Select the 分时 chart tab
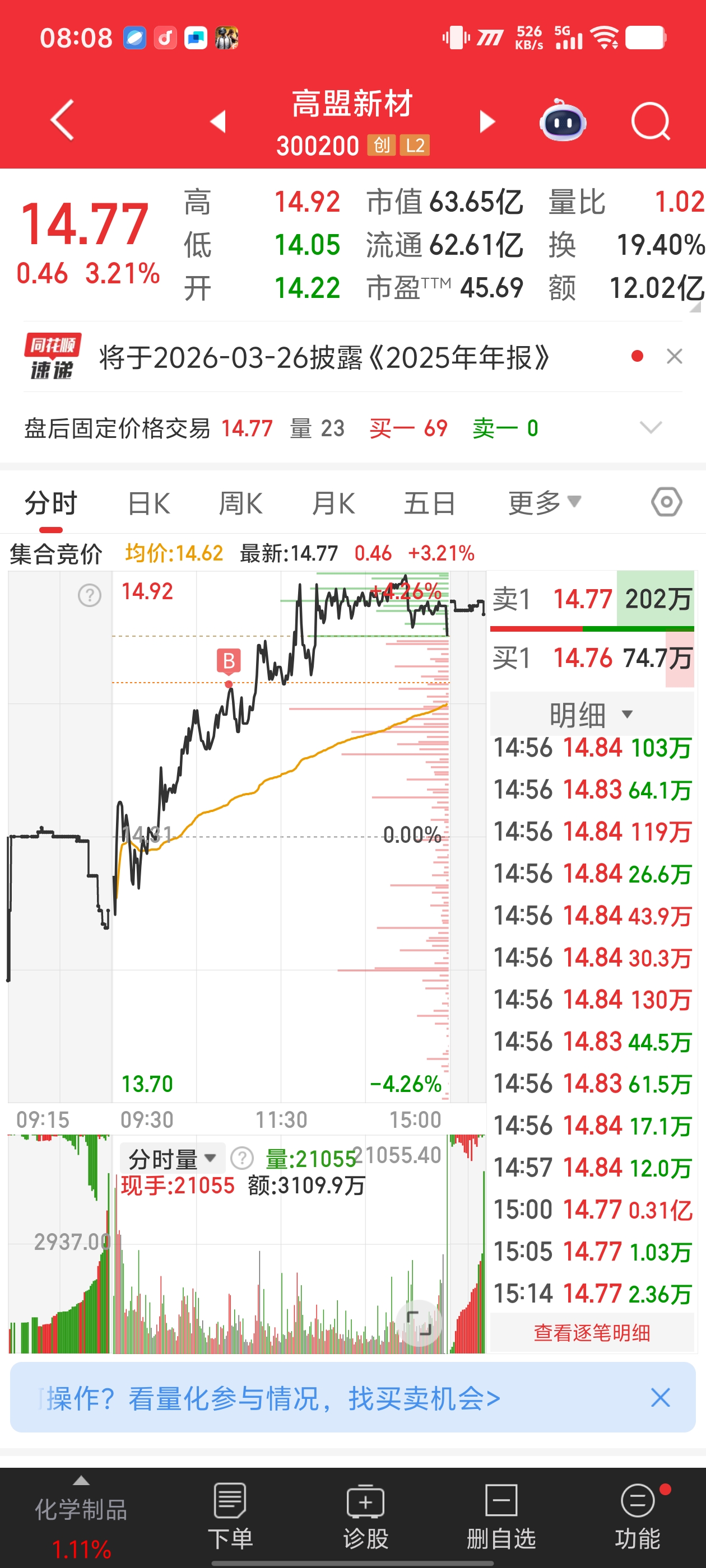 [51, 503]
